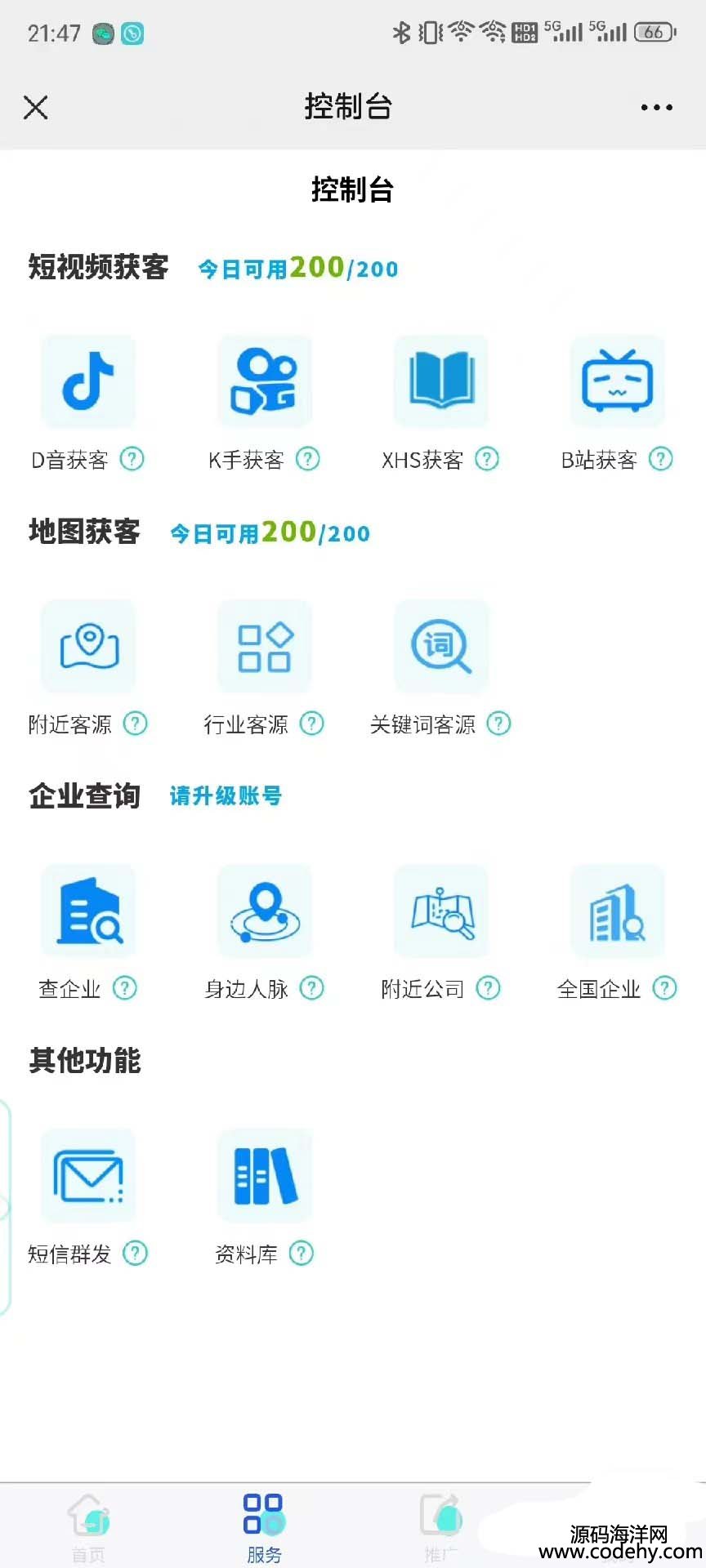The image size is (706, 1568).
Task: Open 全国企业 feature
Action: click(618, 911)
